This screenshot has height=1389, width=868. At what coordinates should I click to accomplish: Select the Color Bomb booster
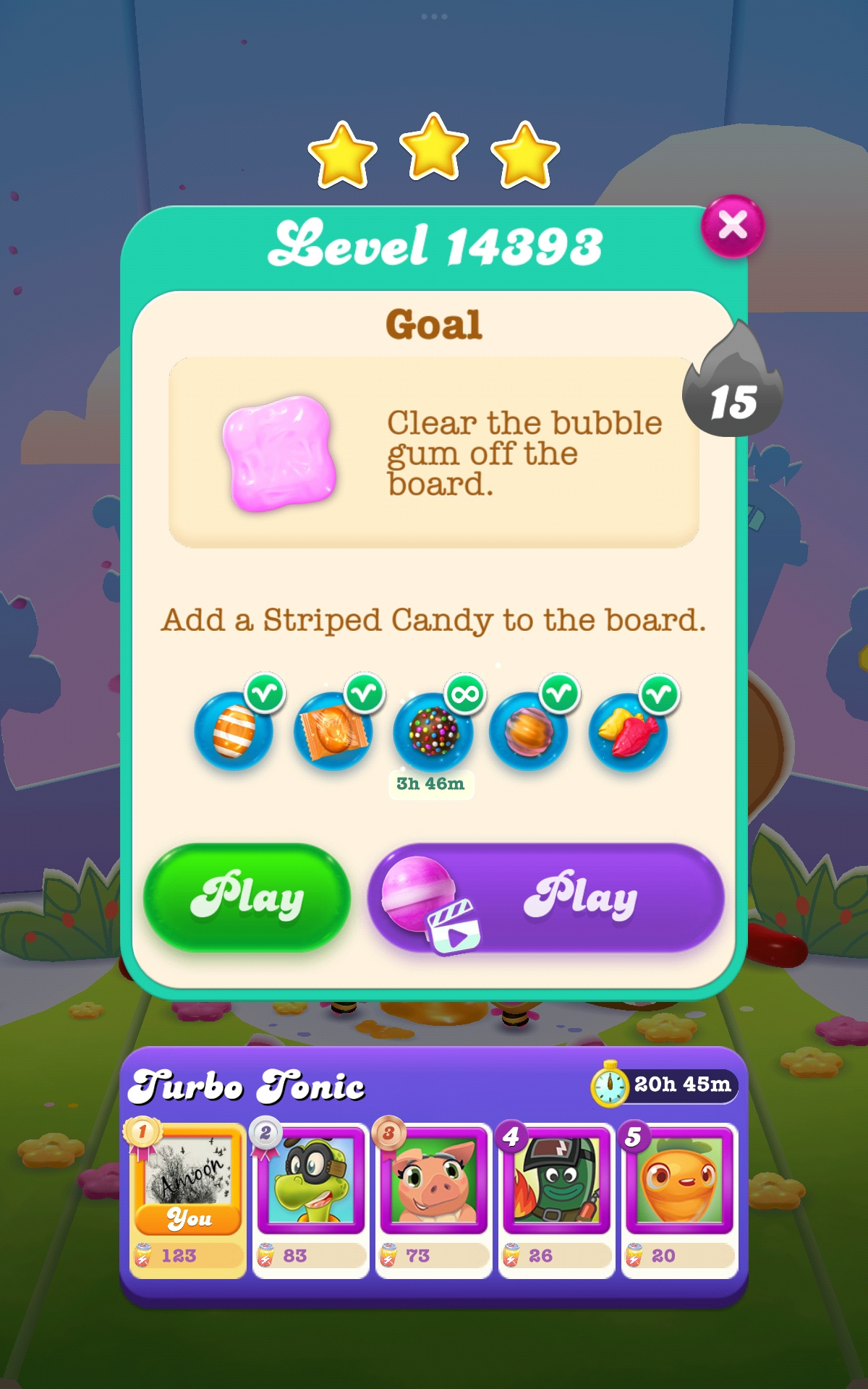point(433,731)
